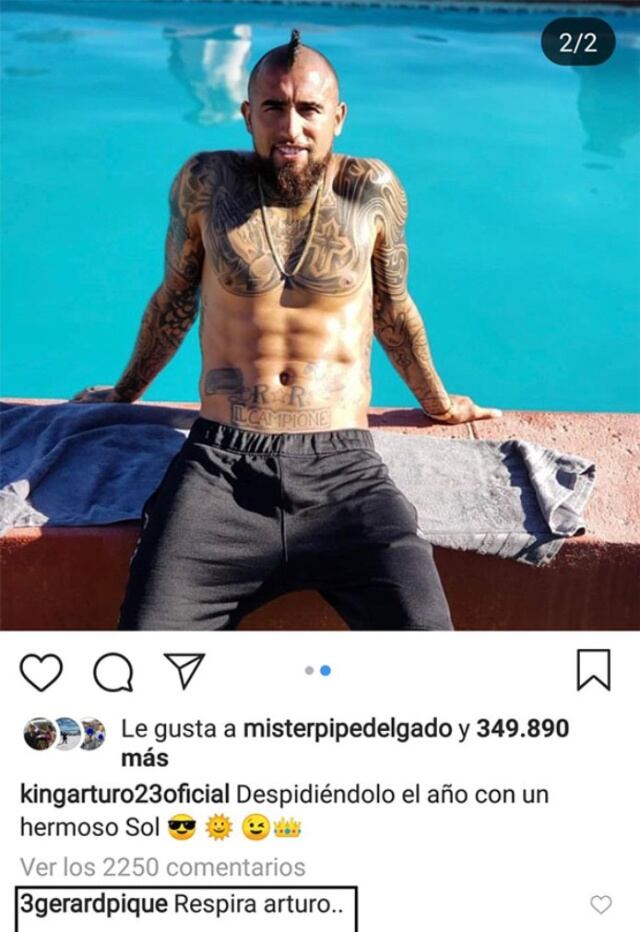Screen dimensions: 640x932
Task: Open 3gerardpique's profile from the comment
Action: tap(94, 904)
